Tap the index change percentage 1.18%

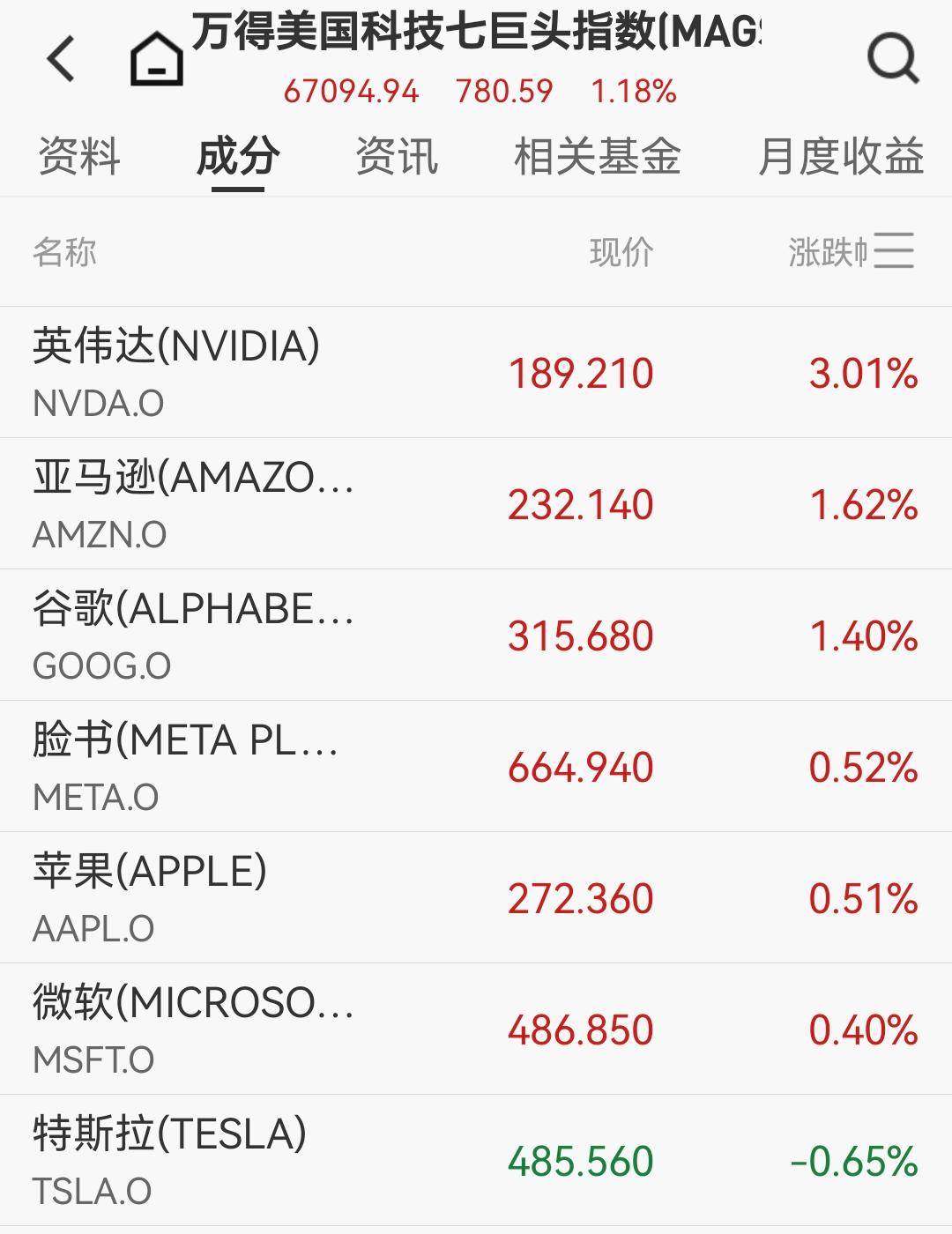tap(633, 89)
